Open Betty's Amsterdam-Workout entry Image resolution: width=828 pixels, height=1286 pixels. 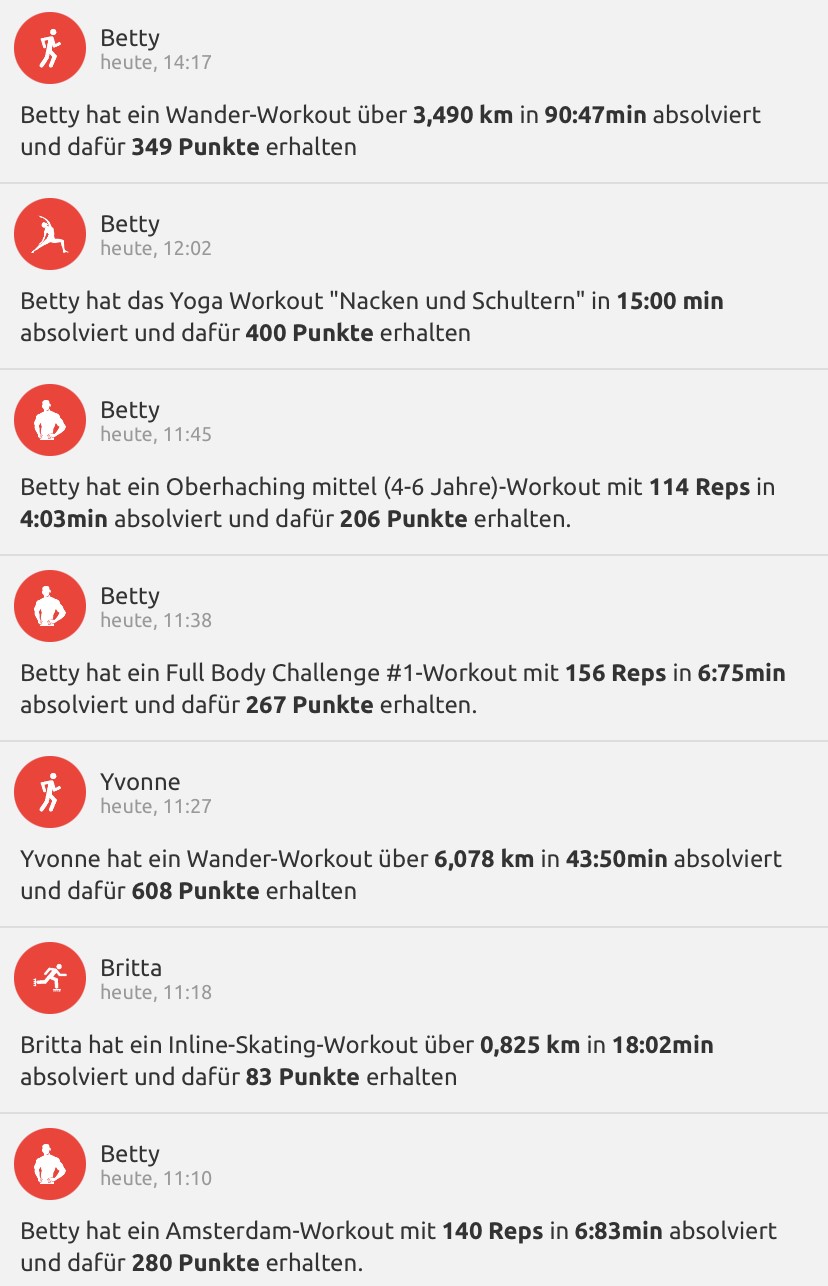(x=414, y=1246)
